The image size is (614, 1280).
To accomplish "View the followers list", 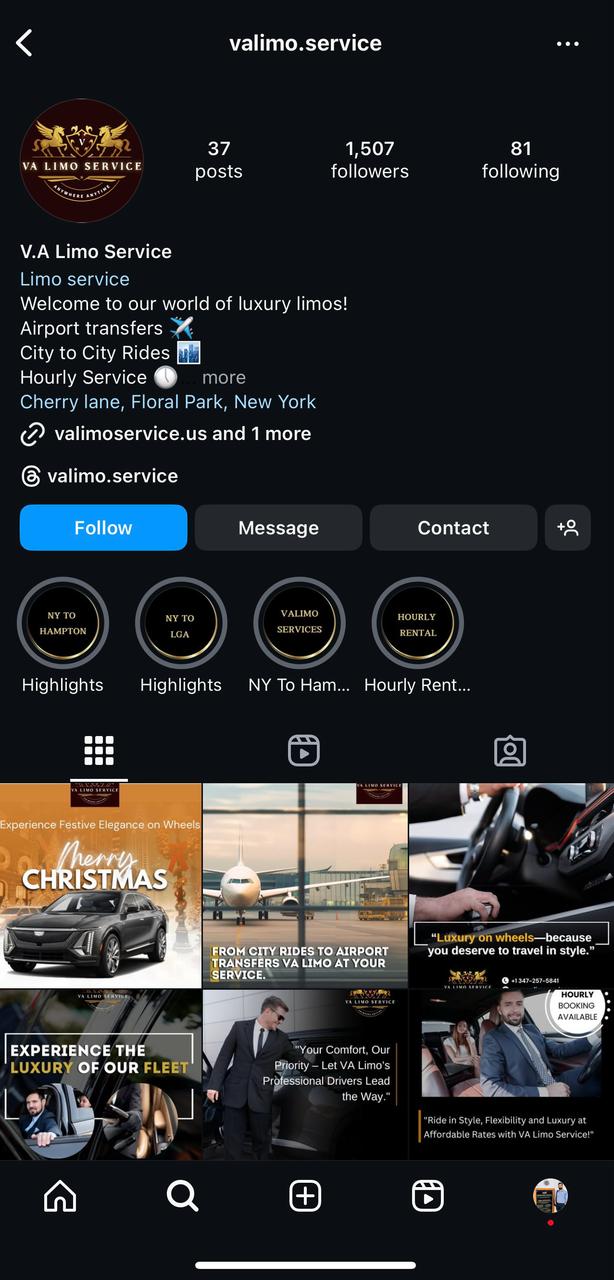I will 369,160.
